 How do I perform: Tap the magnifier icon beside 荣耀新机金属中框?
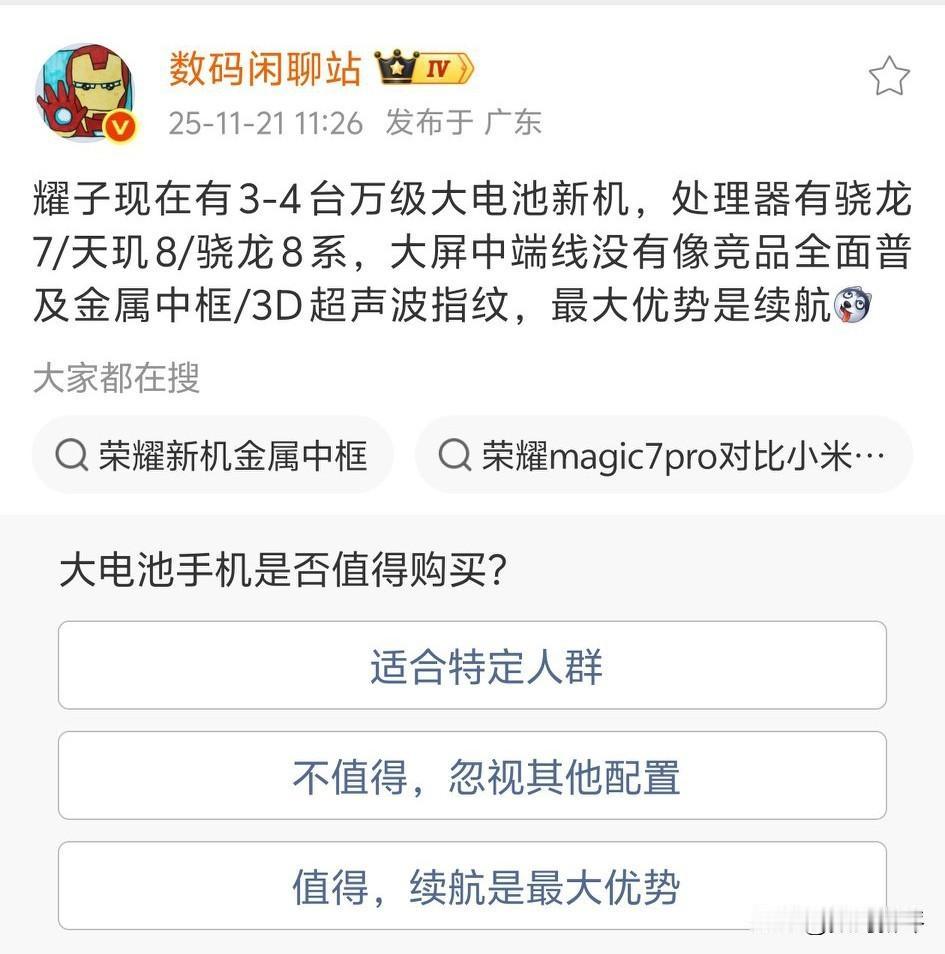(x=70, y=456)
